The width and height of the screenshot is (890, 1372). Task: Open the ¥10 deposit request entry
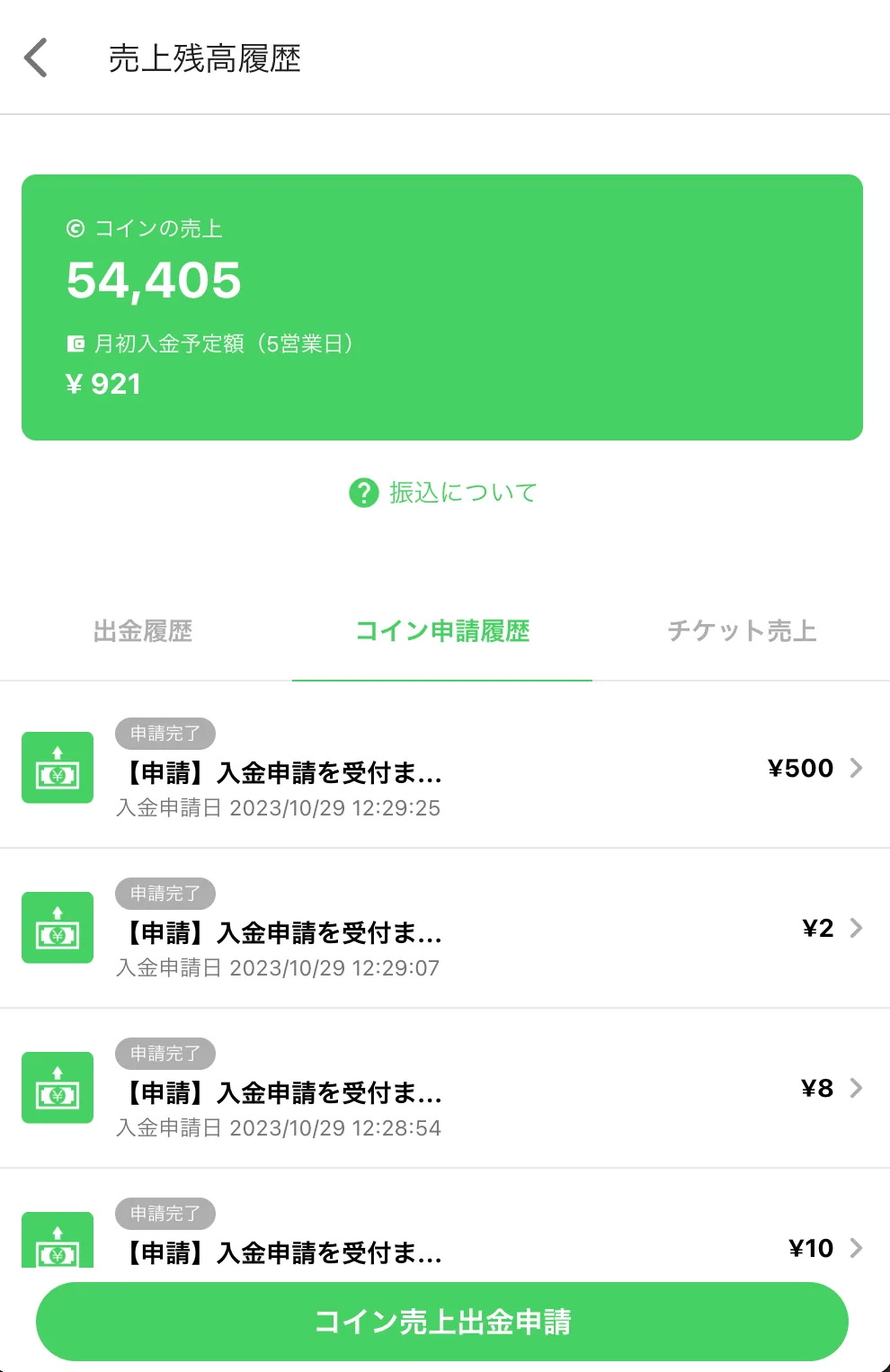pyautogui.click(x=445, y=1223)
